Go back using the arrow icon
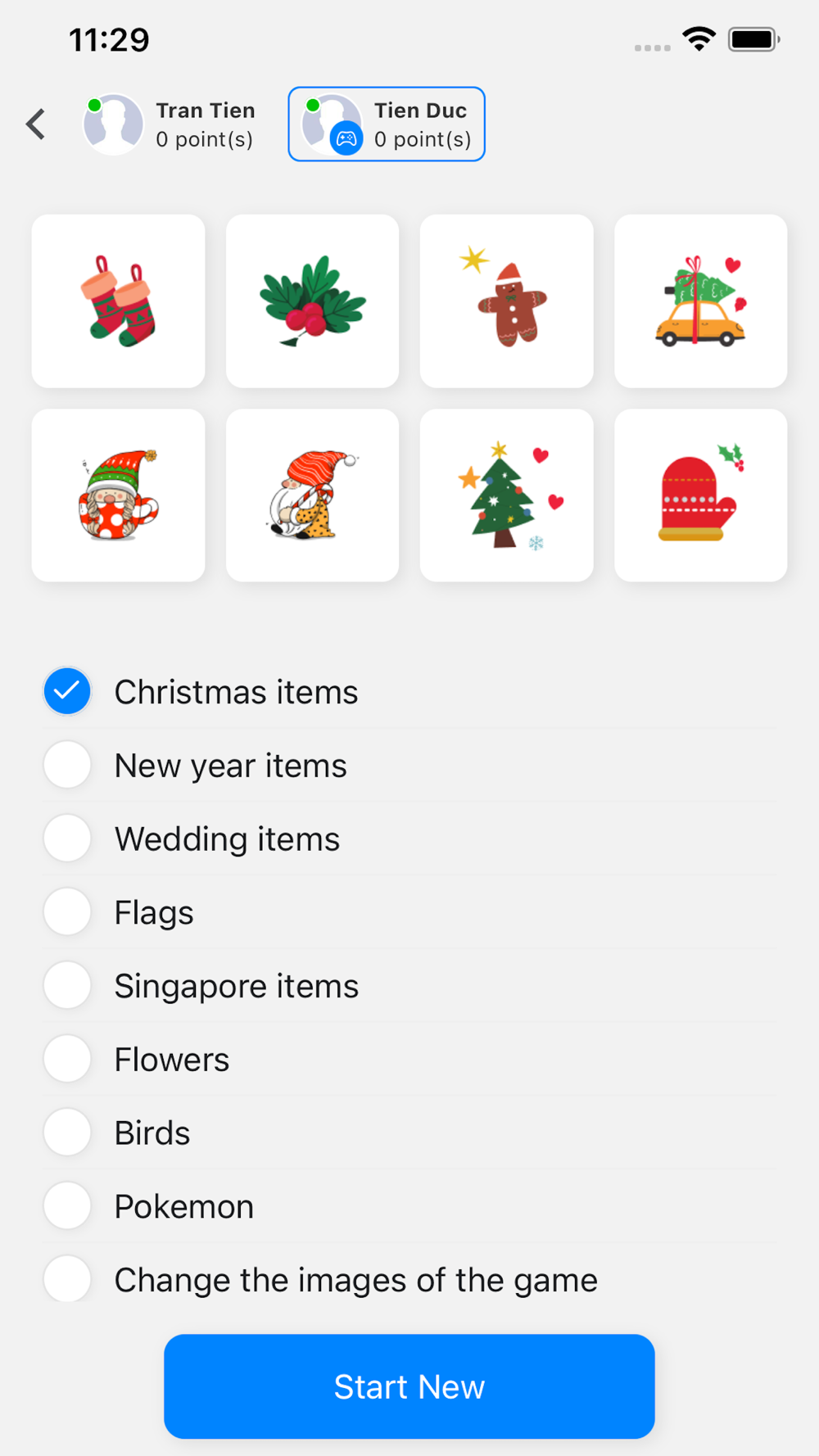Image resolution: width=819 pixels, height=1456 pixels. [36, 124]
